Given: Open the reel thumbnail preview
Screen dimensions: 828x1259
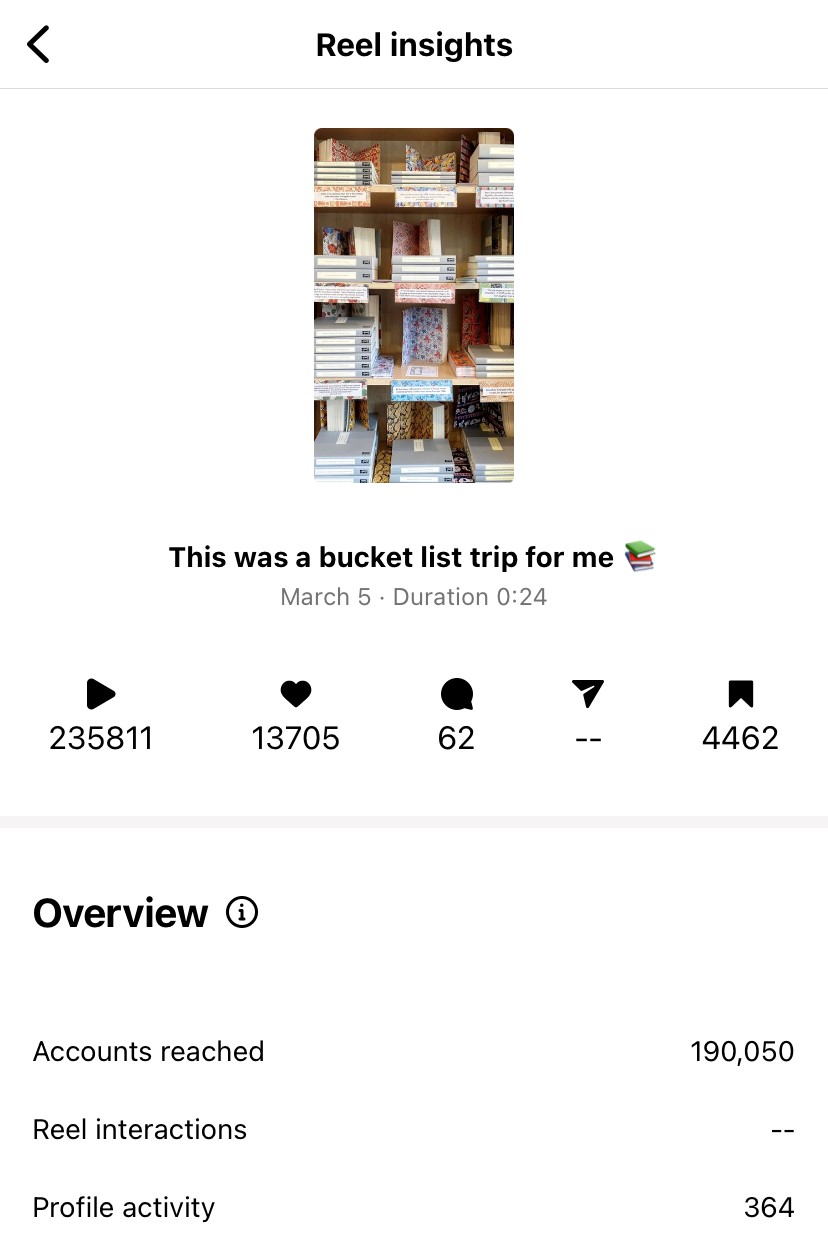Looking at the screenshot, I should [414, 305].
